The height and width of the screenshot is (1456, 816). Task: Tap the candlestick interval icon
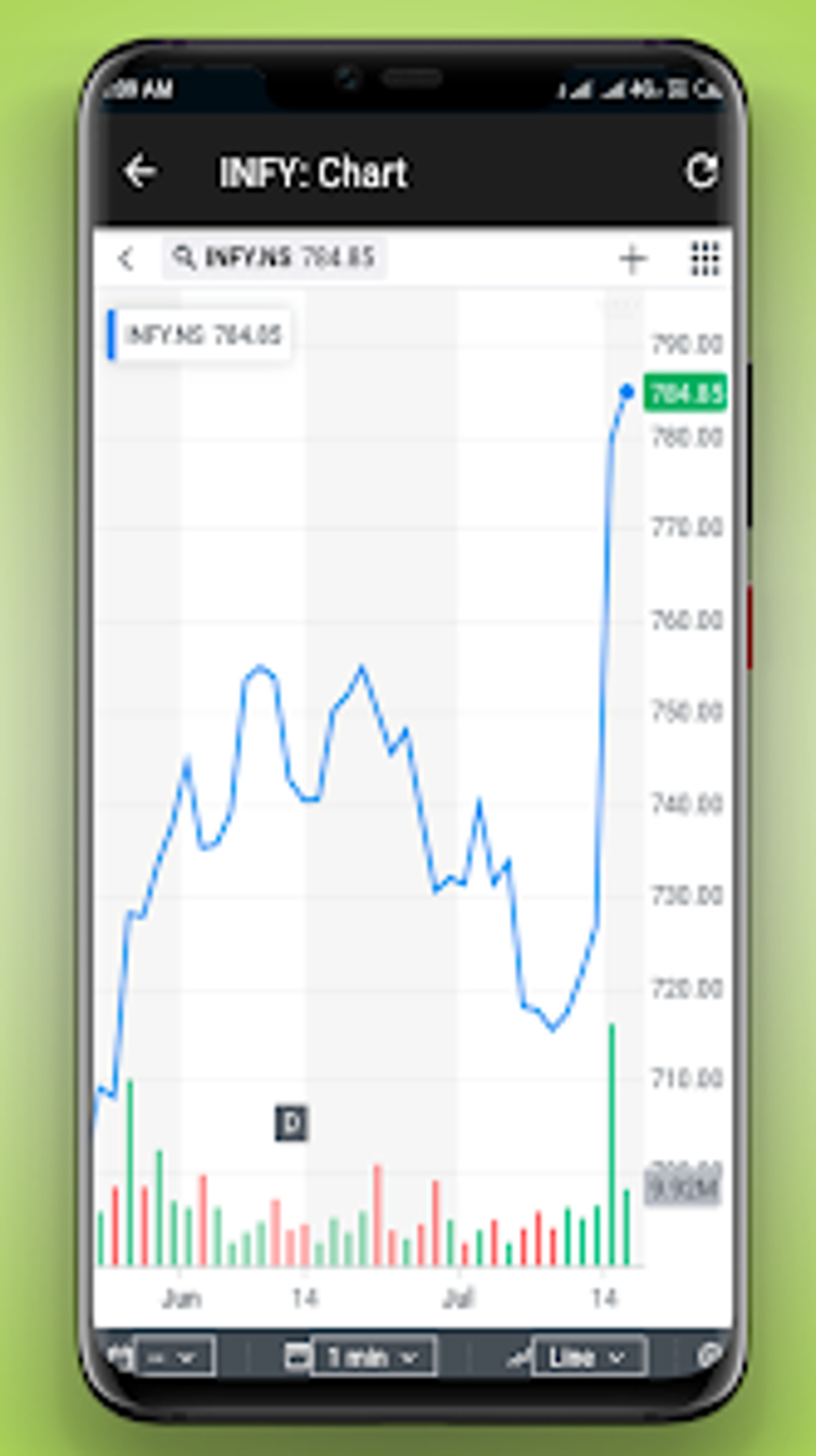[x=299, y=1355]
